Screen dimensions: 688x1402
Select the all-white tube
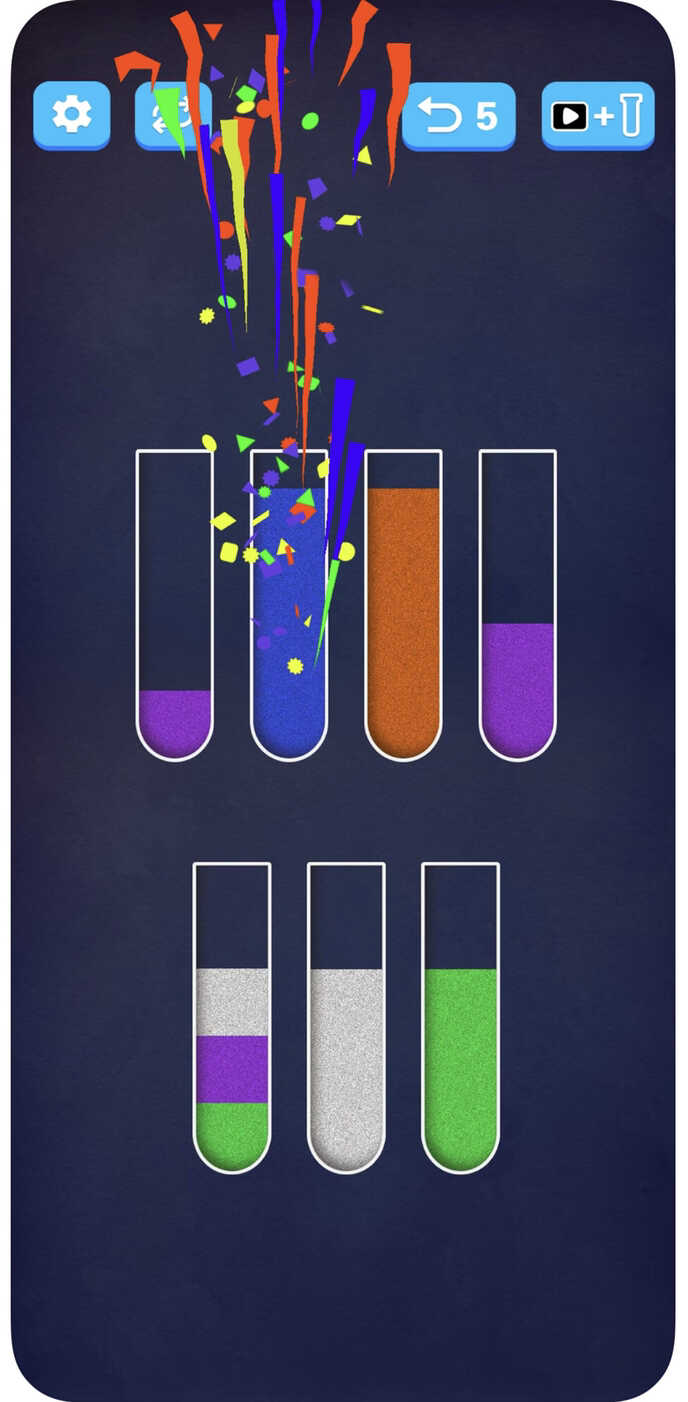point(346,1018)
